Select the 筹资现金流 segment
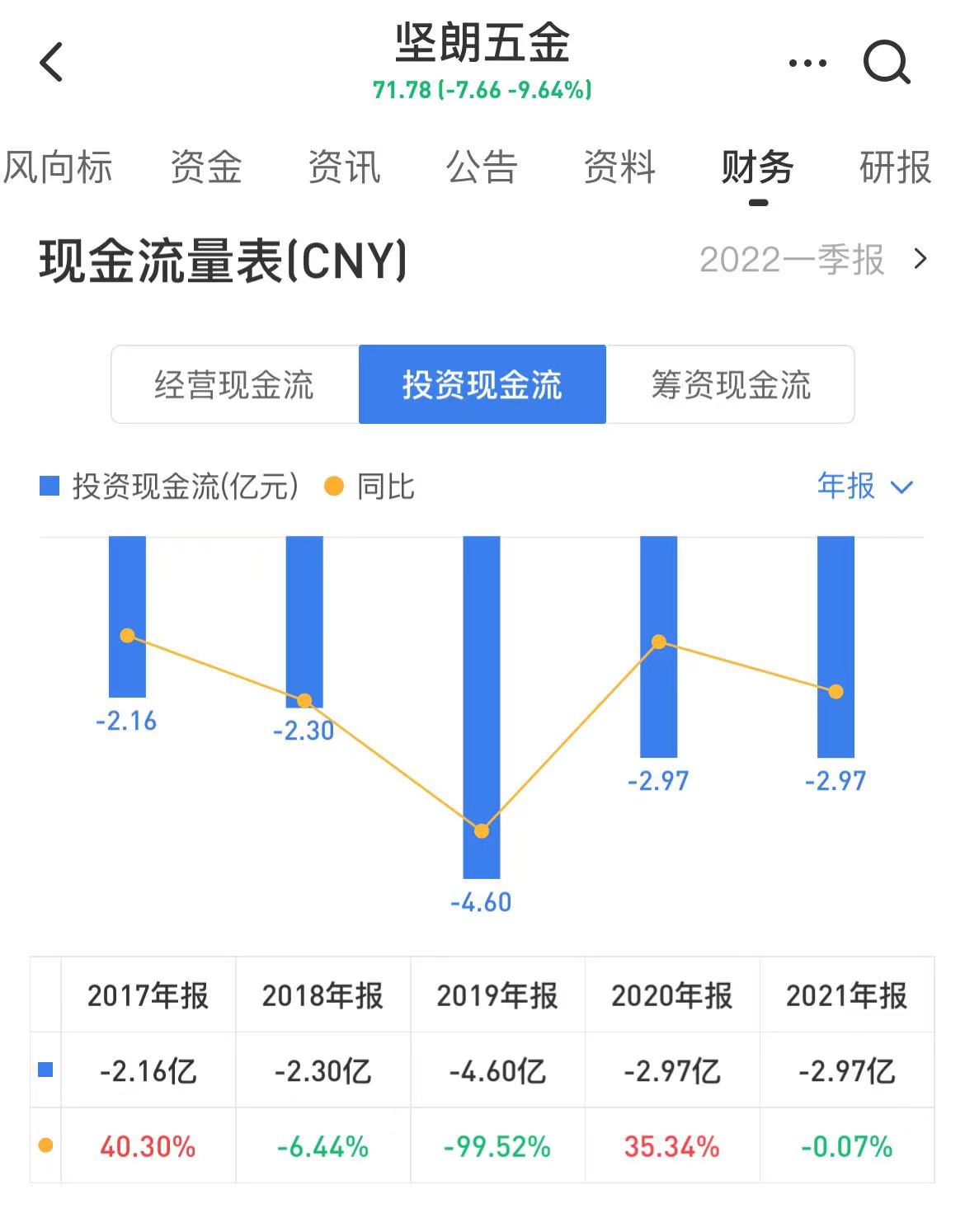 click(731, 385)
